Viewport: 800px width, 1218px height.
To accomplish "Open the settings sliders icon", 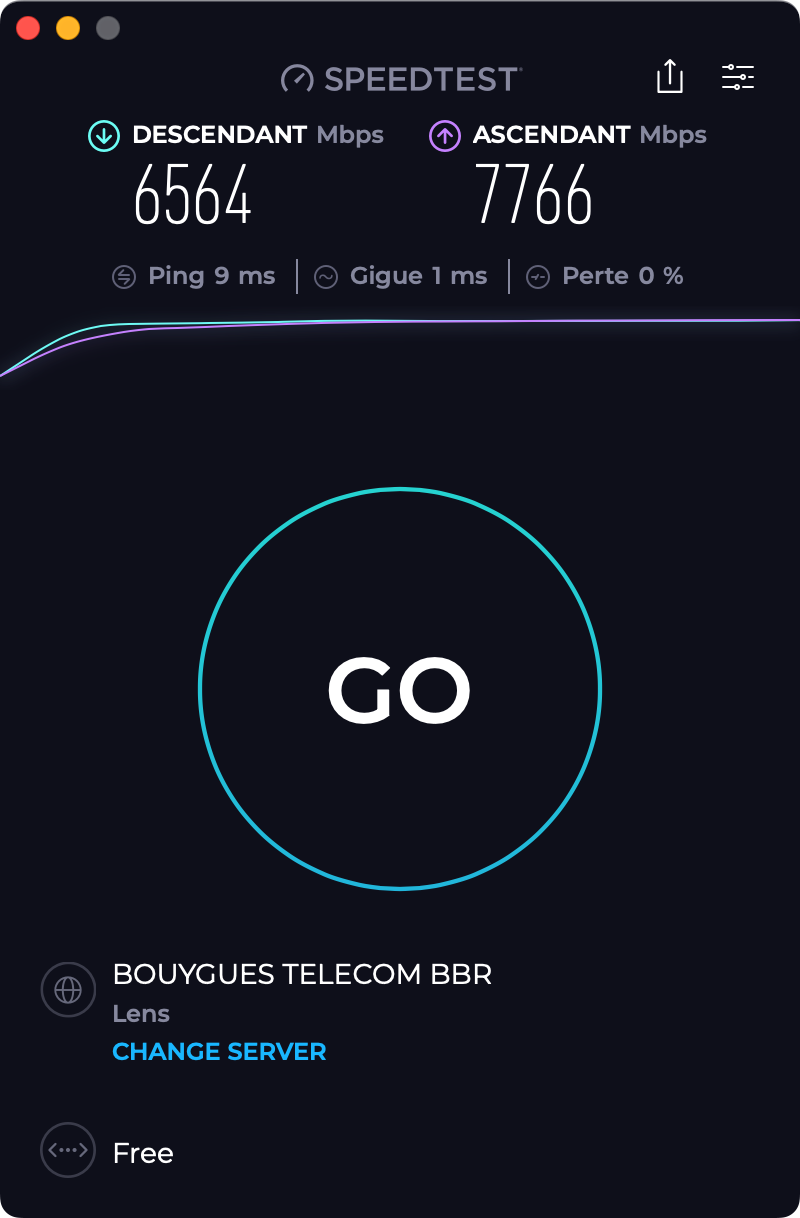I will pos(738,77).
